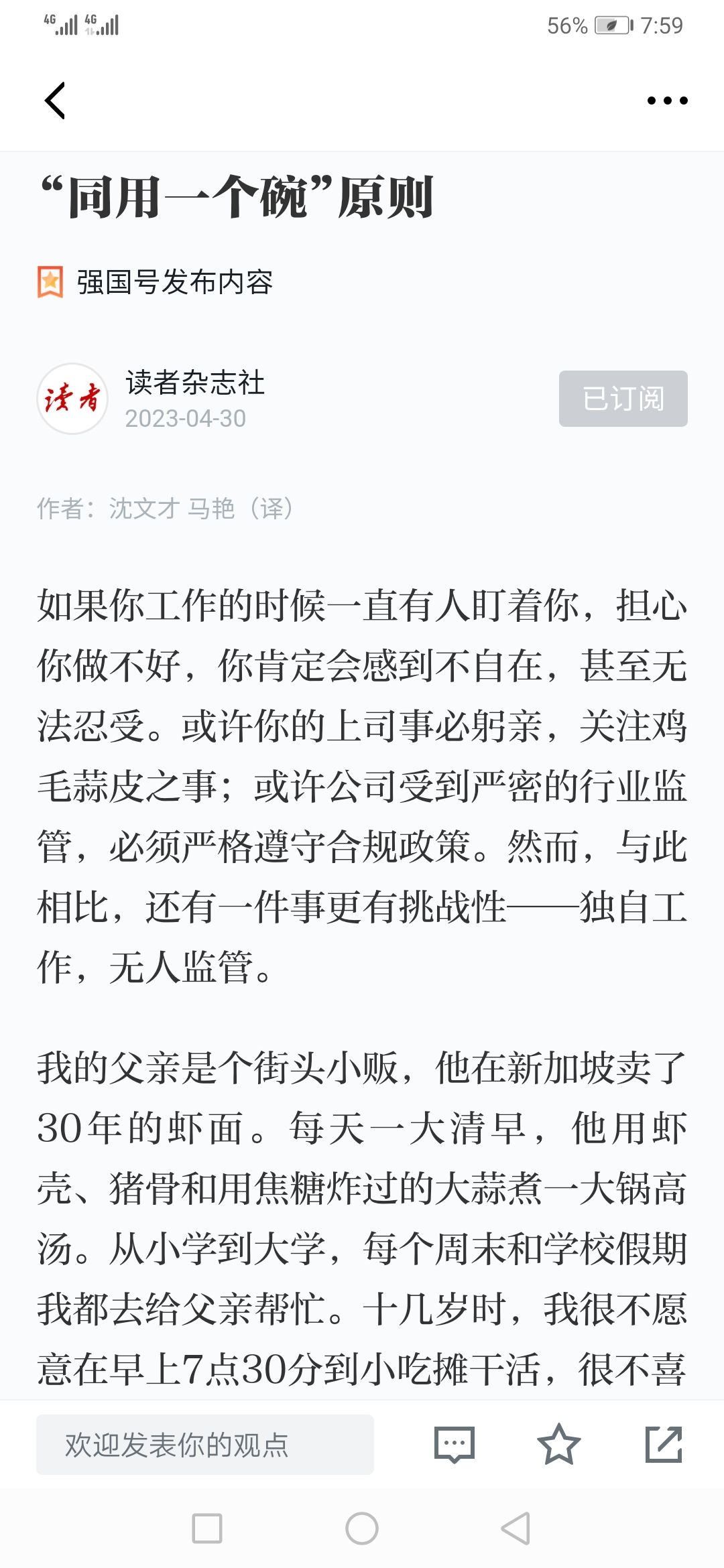Tap the 欢迎发表你的观点 comment field

205,1445
